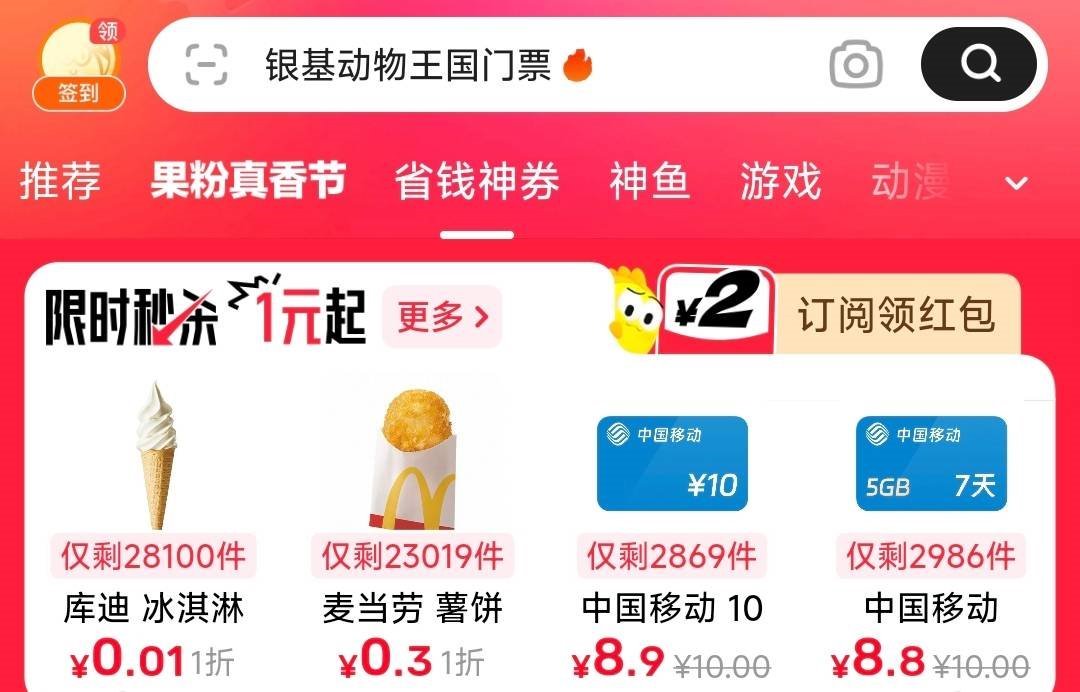This screenshot has width=1080, height=692.
Task: Switch to the 推荐 tab
Action: [x=61, y=182]
